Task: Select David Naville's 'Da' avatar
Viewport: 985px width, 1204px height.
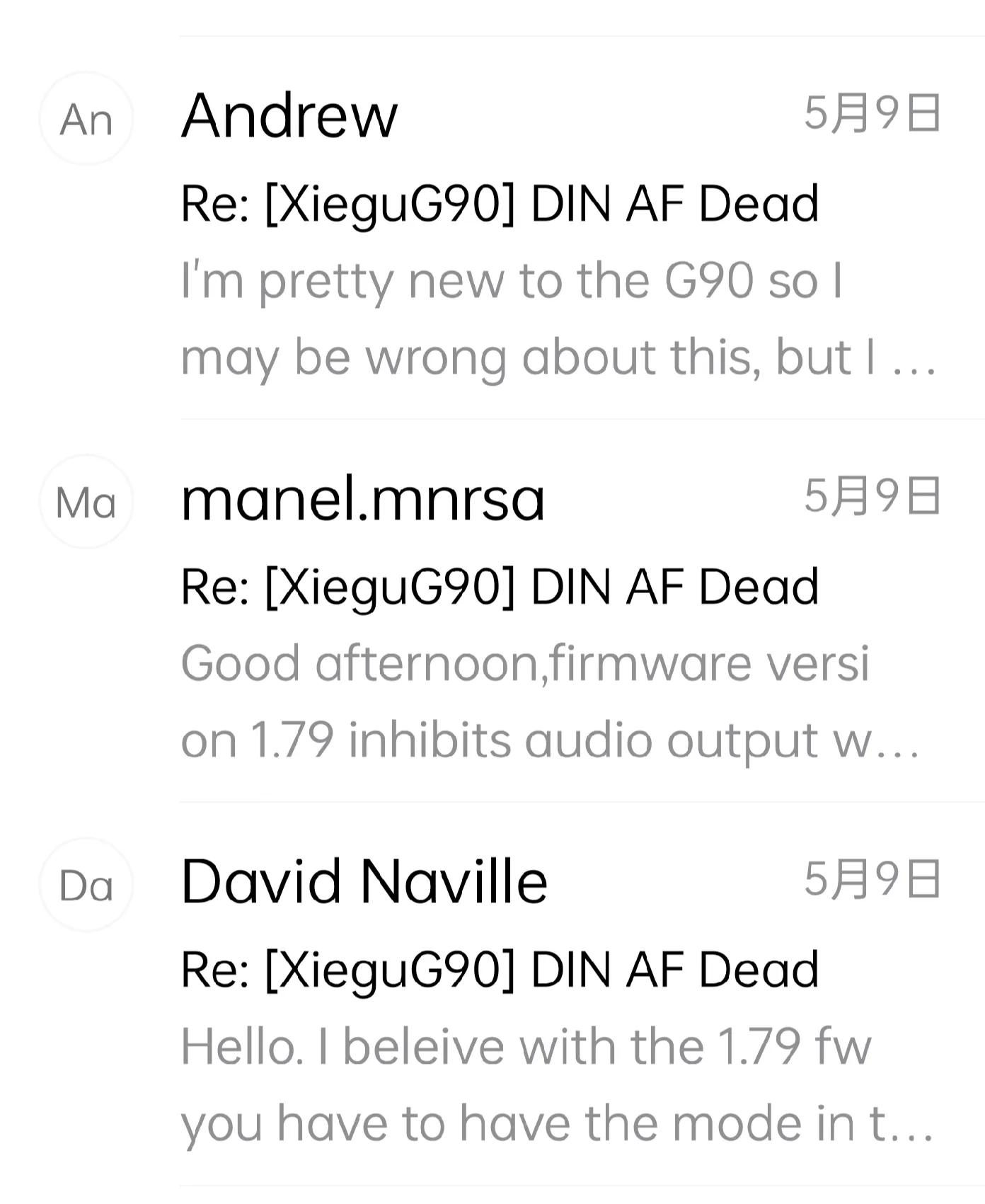Action: point(86,885)
